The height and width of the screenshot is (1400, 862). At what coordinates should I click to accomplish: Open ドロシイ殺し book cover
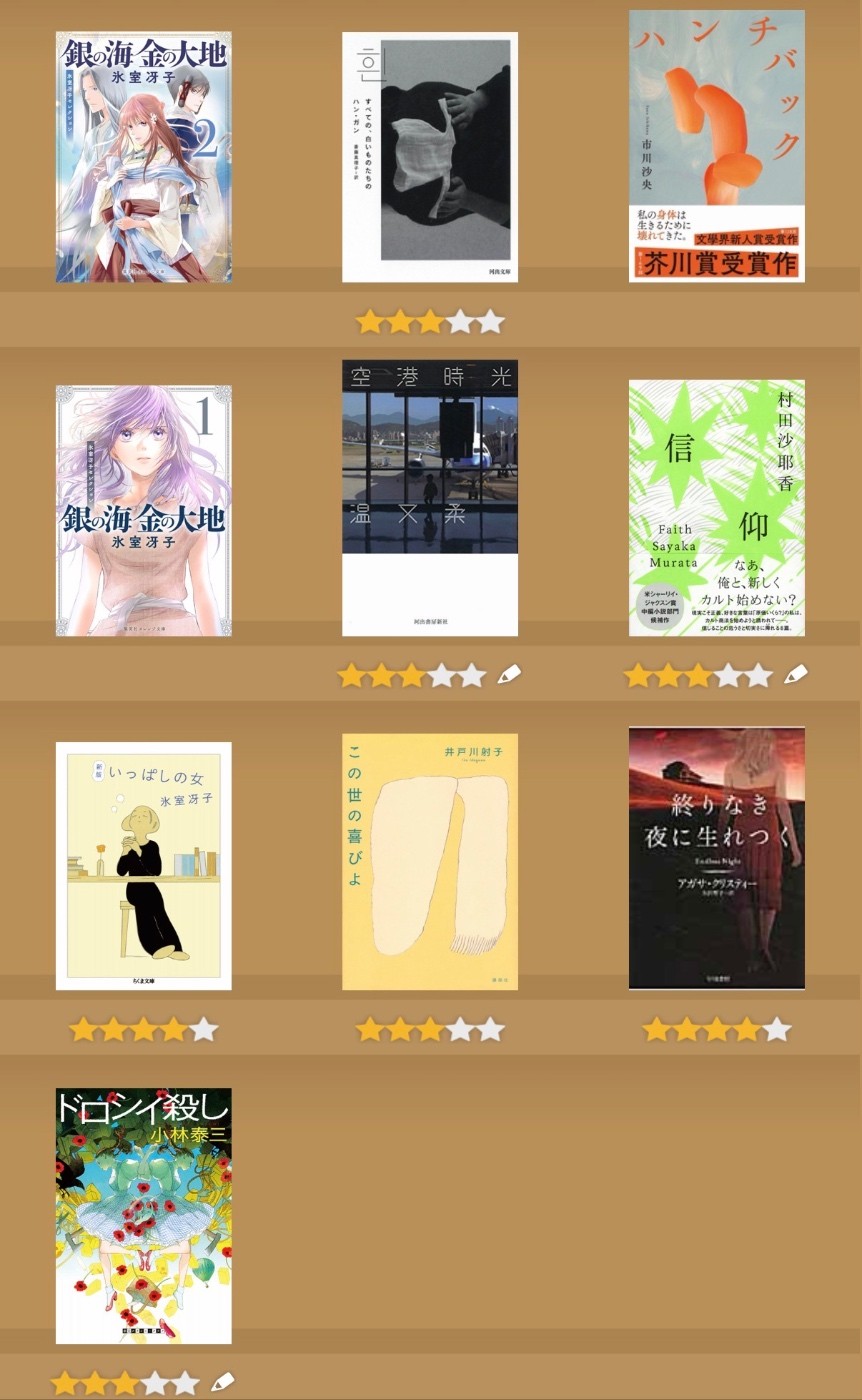pyautogui.click(x=143, y=1216)
